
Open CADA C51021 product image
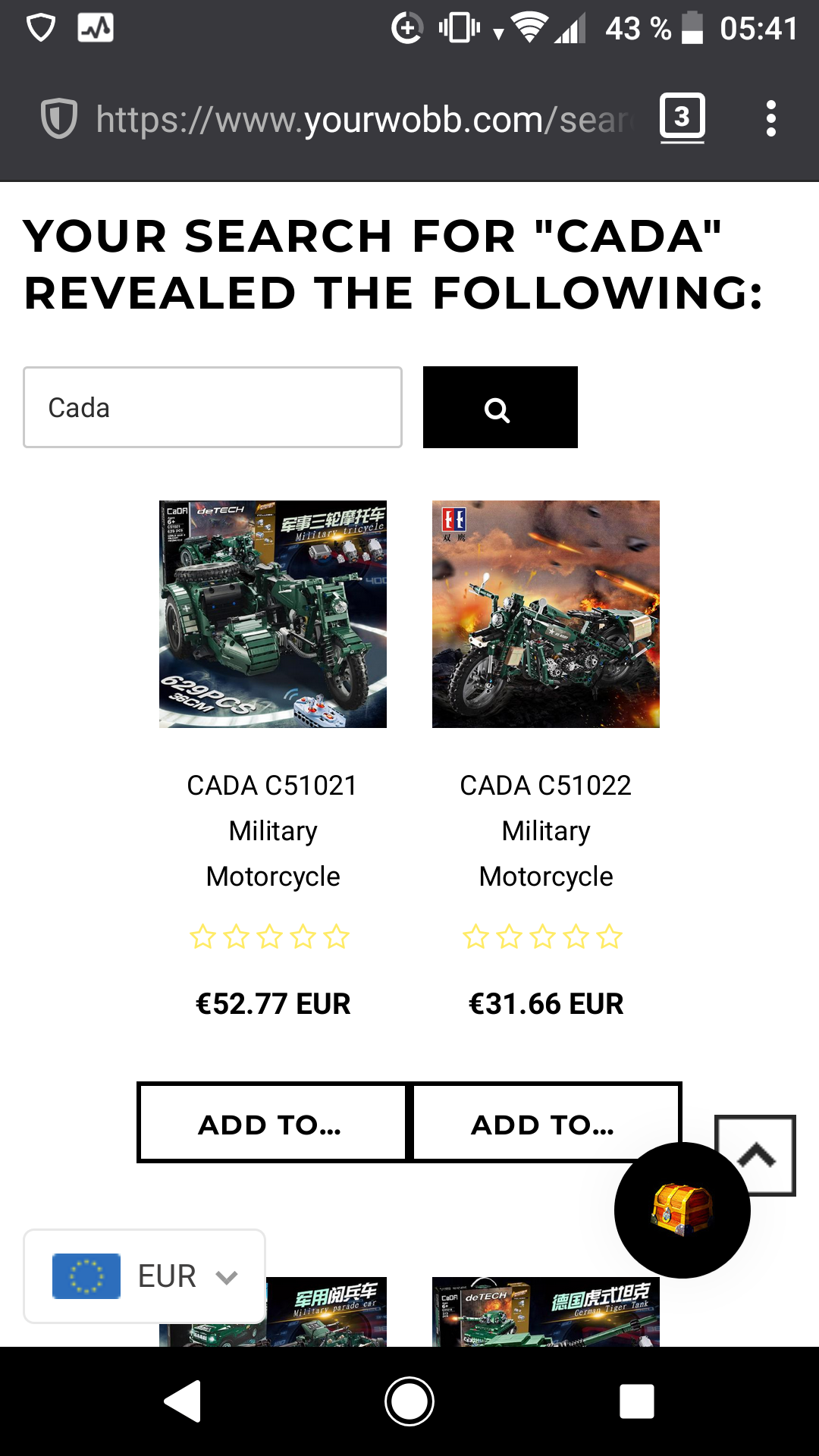(273, 614)
